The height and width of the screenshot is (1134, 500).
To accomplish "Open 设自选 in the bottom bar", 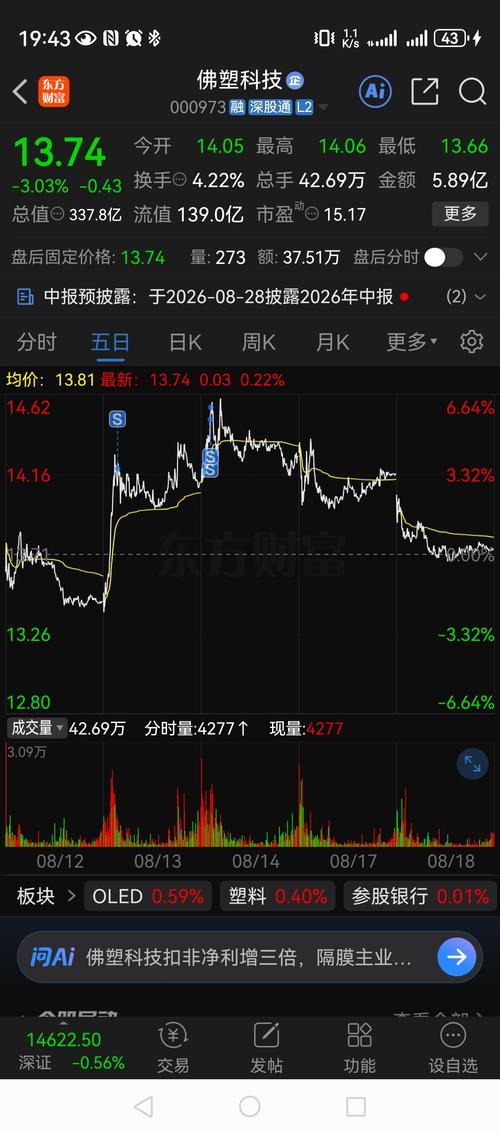I will point(453,1049).
